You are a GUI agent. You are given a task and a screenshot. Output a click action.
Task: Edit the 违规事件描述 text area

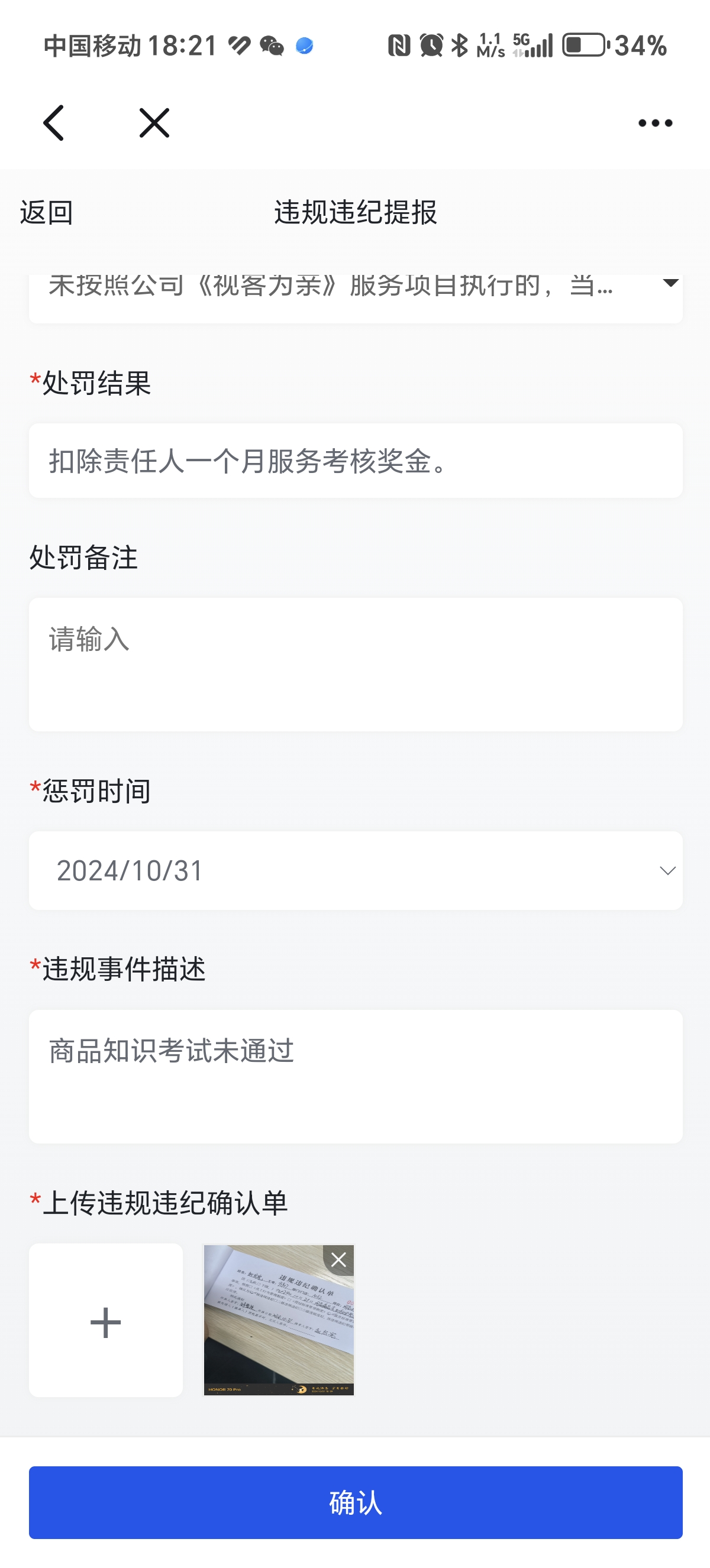(355, 1076)
